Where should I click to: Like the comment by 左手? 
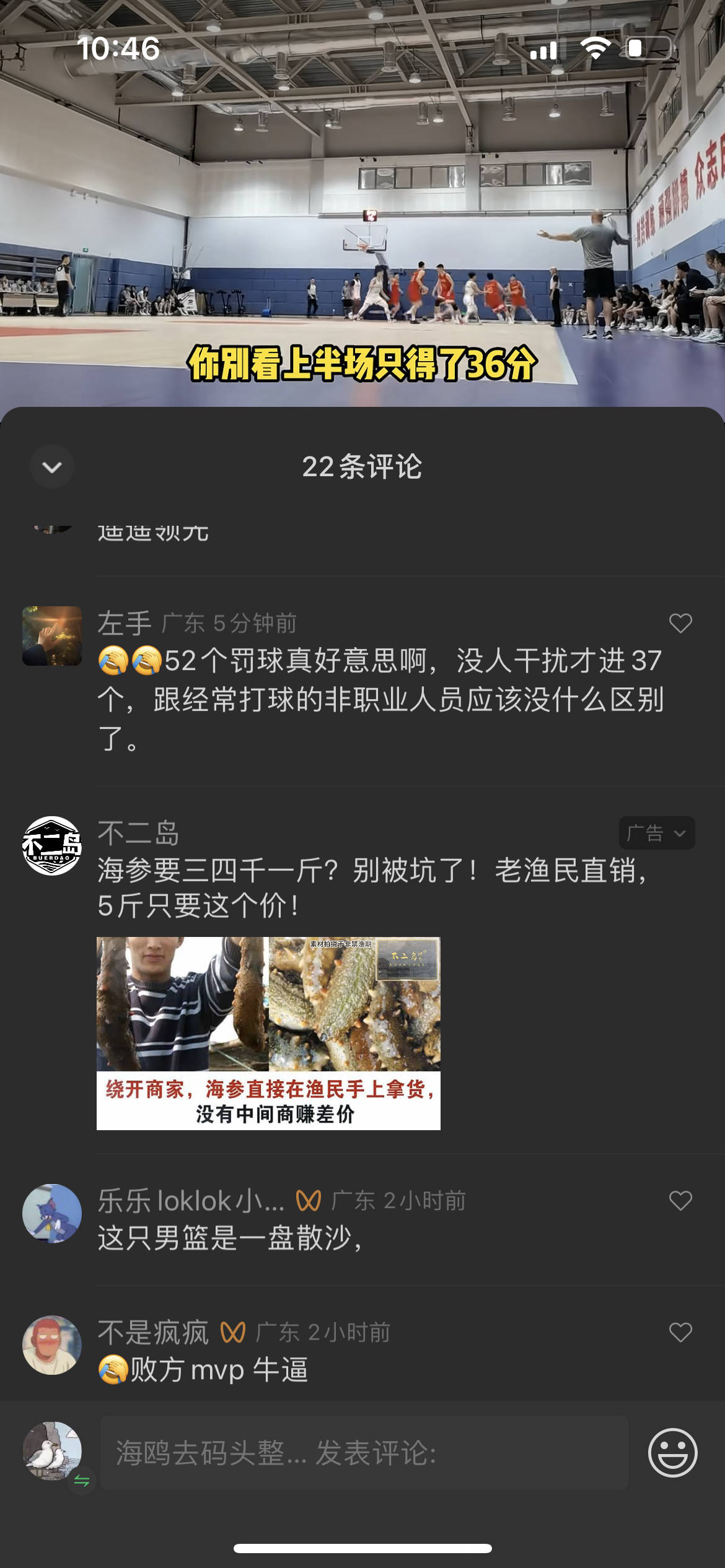point(680,623)
